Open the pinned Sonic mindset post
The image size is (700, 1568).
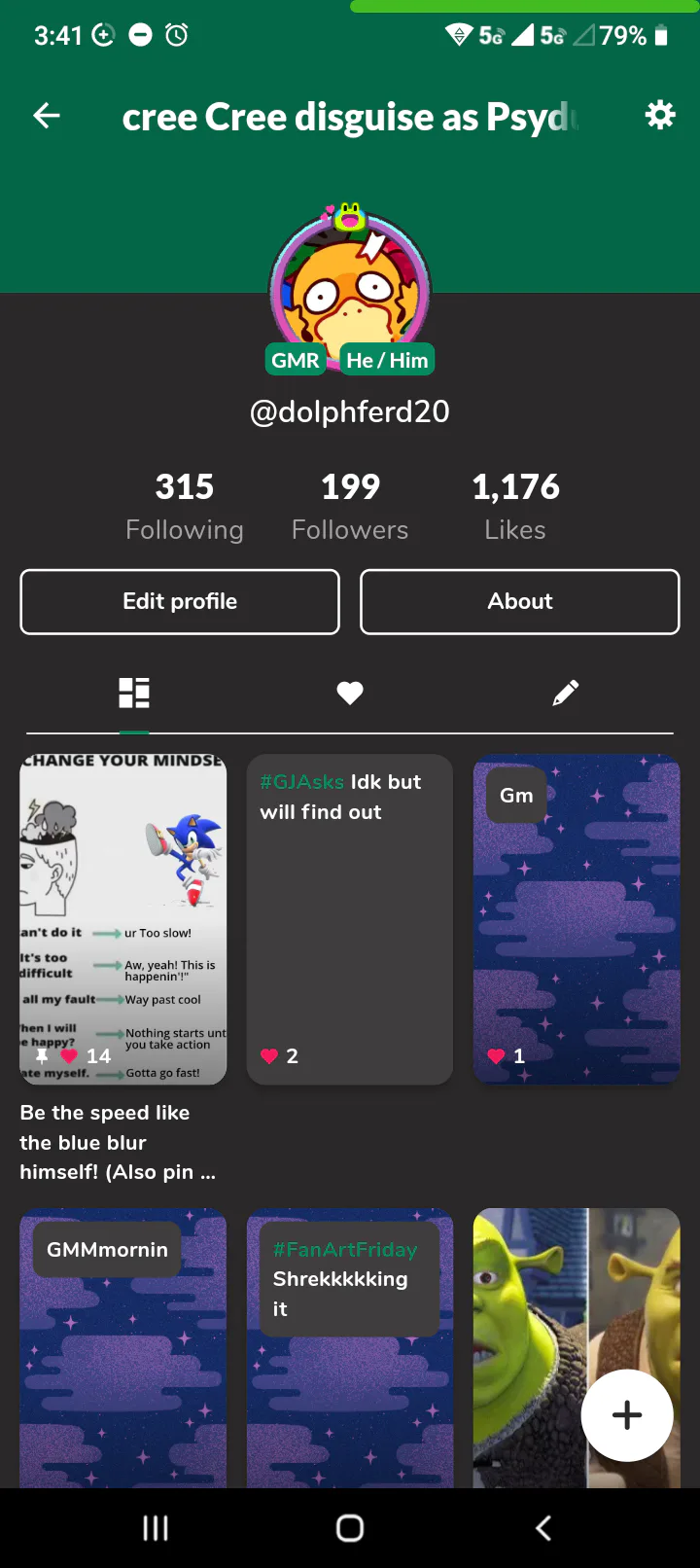click(123, 919)
